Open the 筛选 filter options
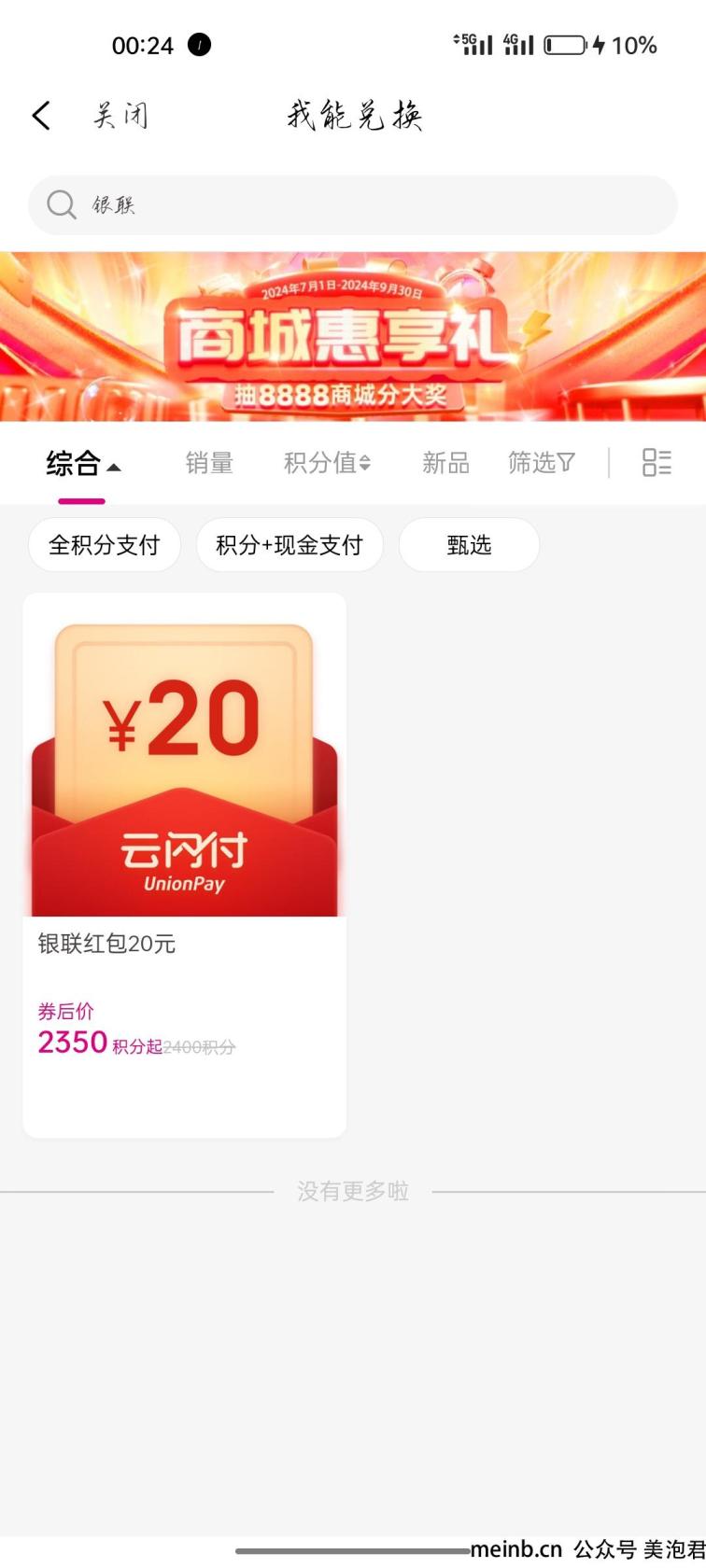This screenshot has width=706, height=1568. (x=542, y=463)
